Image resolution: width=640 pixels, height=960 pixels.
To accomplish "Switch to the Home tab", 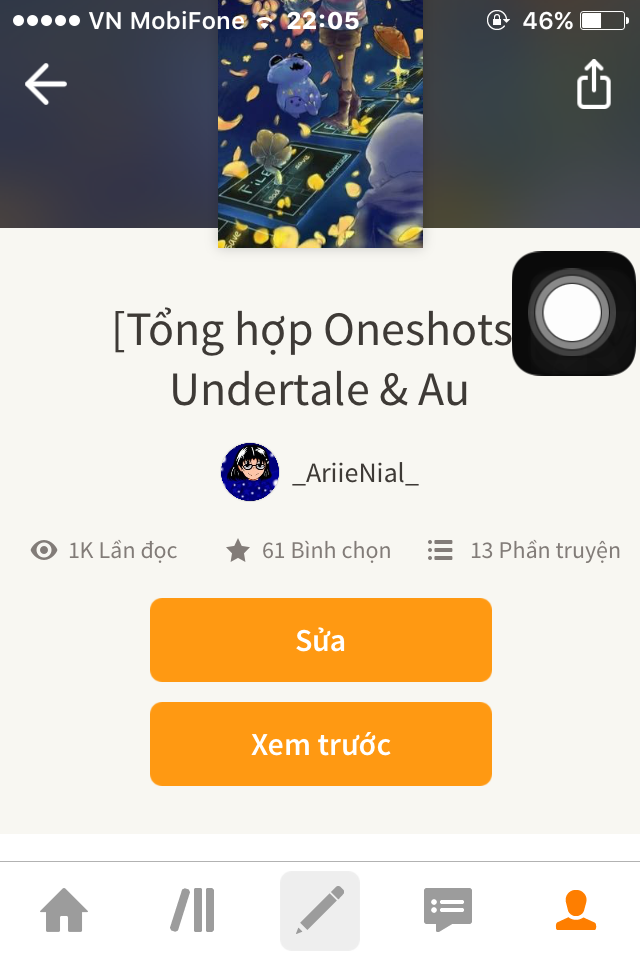I will pos(64,910).
